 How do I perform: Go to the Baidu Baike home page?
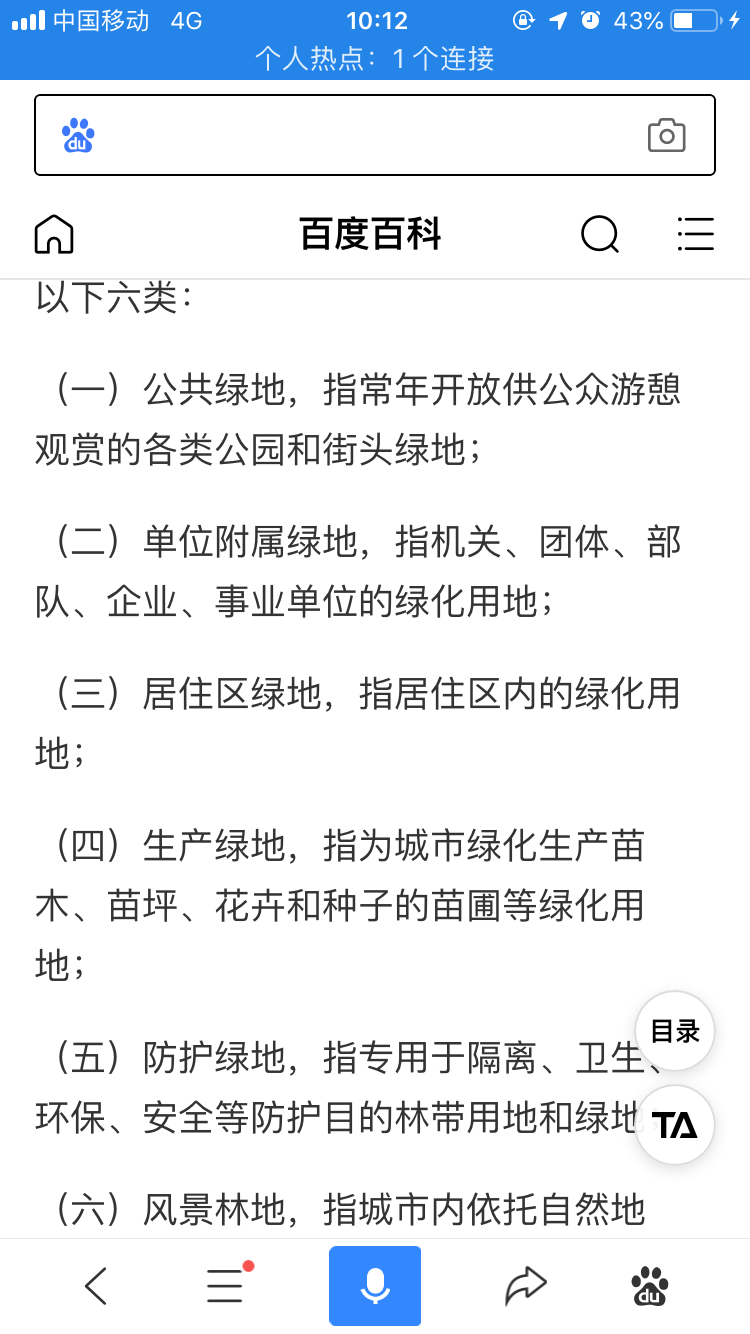click(54, 234)
